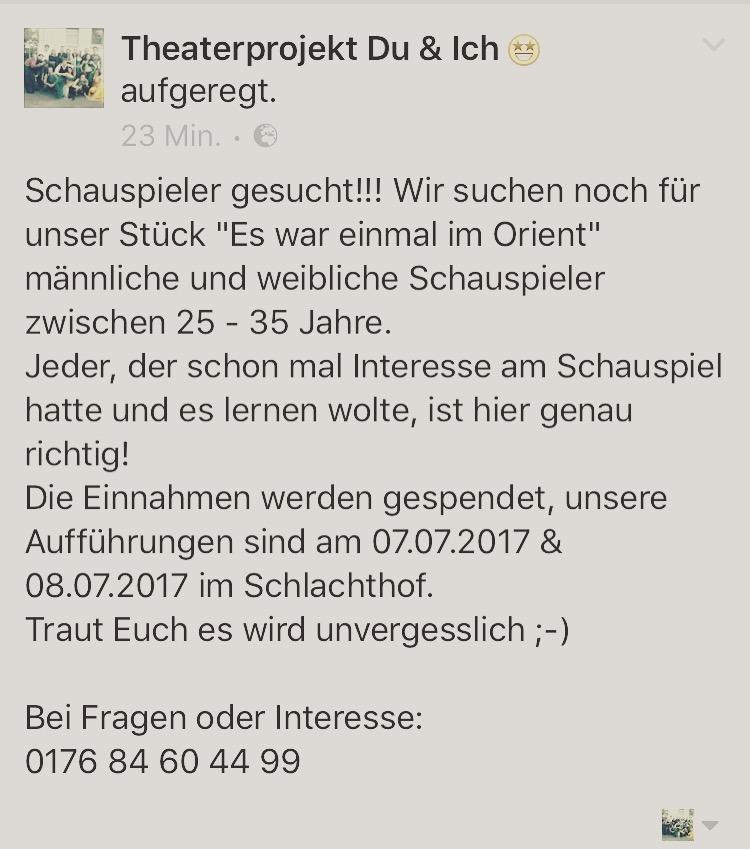Open the Theaterprojekt Du & Ich profile picture

point(64,67)
